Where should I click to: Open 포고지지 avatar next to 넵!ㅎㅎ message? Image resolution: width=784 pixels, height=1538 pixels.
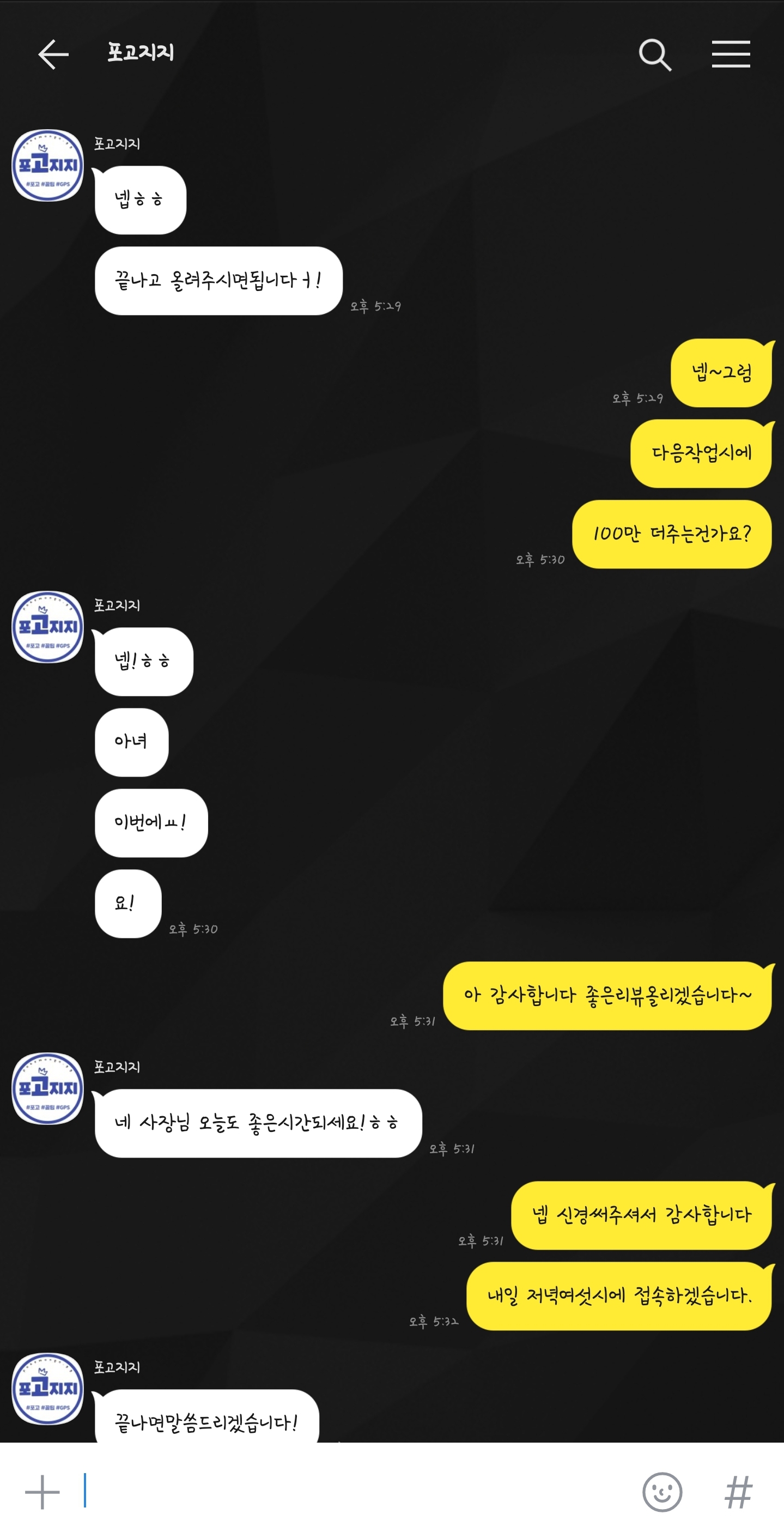tap(48, 627)
